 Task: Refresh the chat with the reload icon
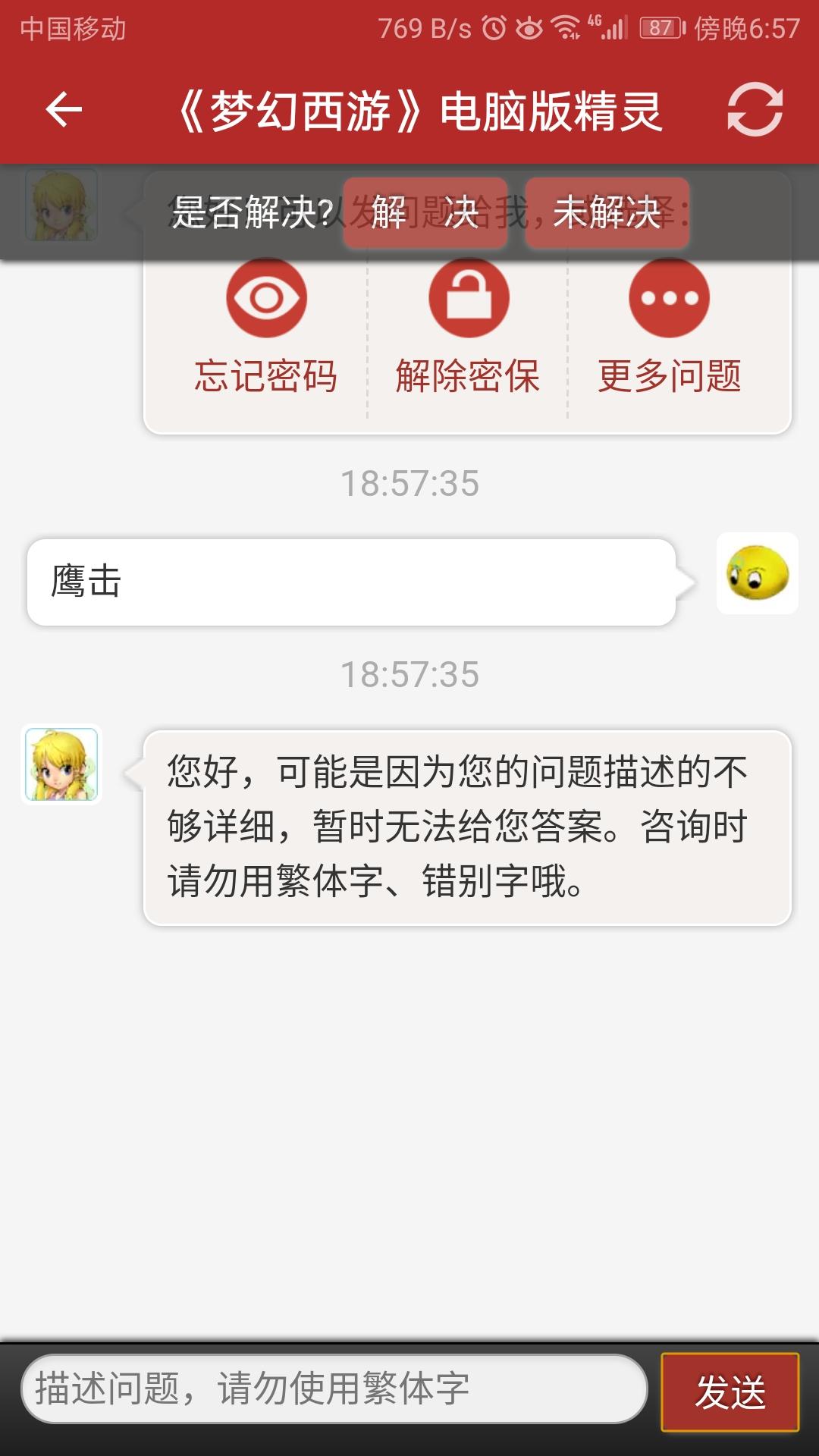[755, 111]
